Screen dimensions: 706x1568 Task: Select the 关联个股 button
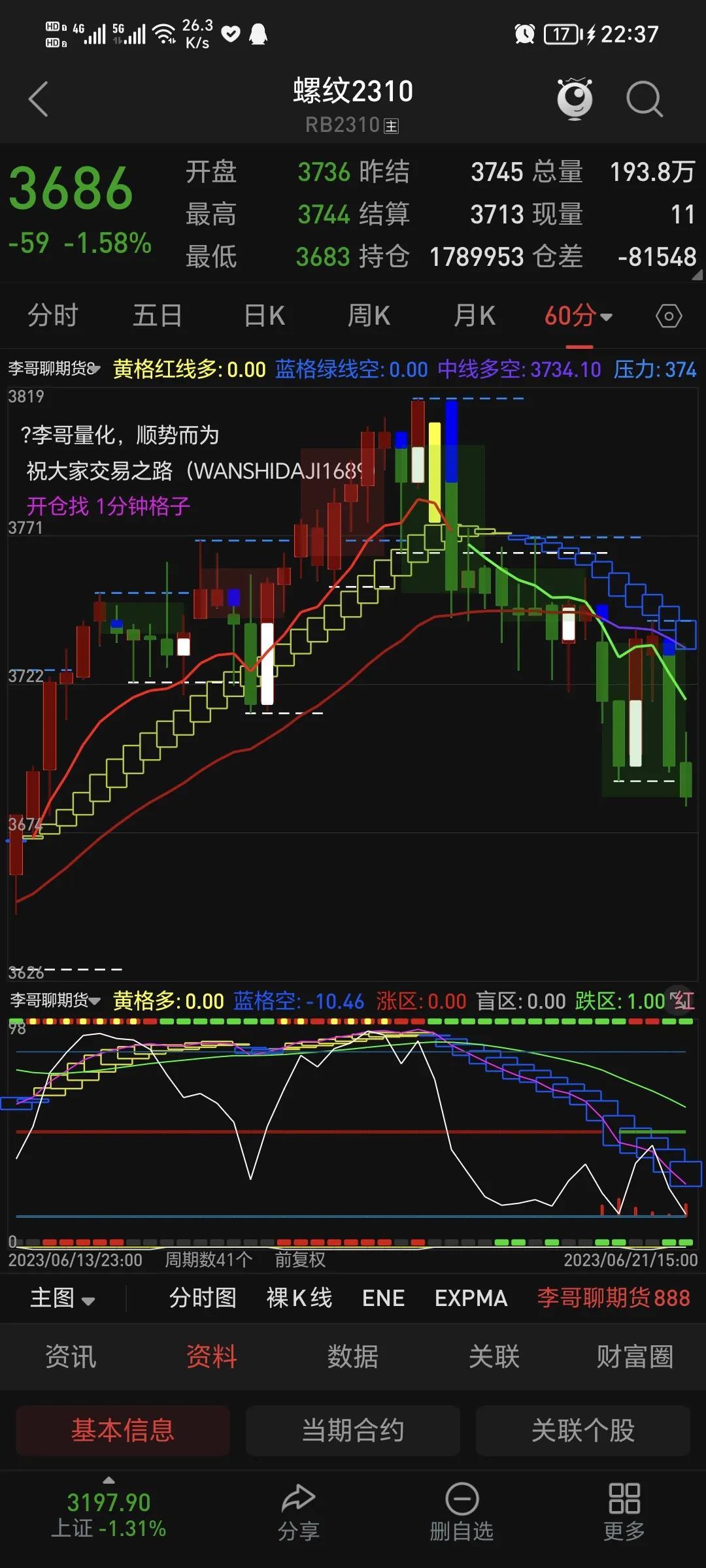(583, 1430)
